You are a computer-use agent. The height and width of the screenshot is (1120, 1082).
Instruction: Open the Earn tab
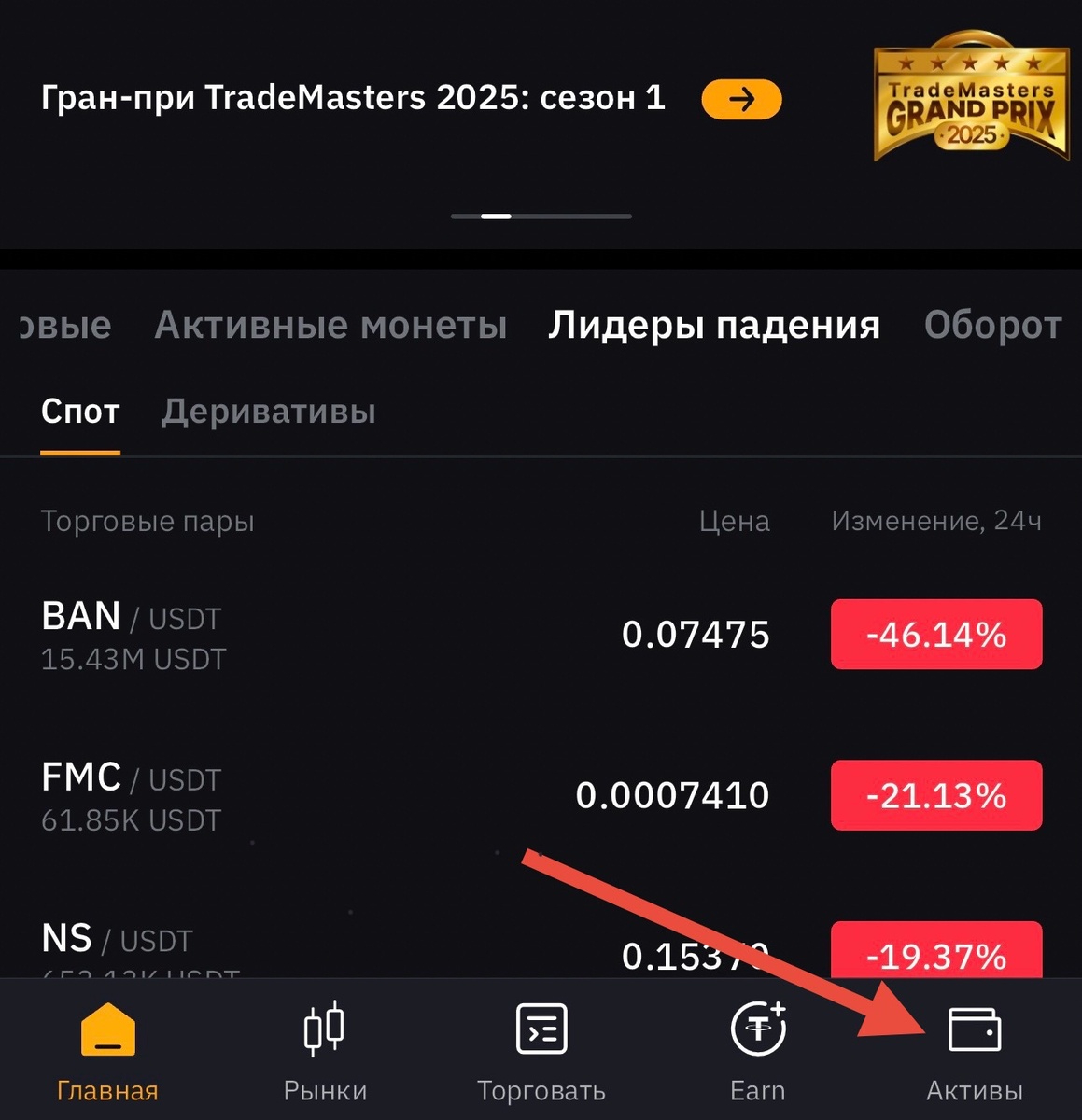(757, 1050)
